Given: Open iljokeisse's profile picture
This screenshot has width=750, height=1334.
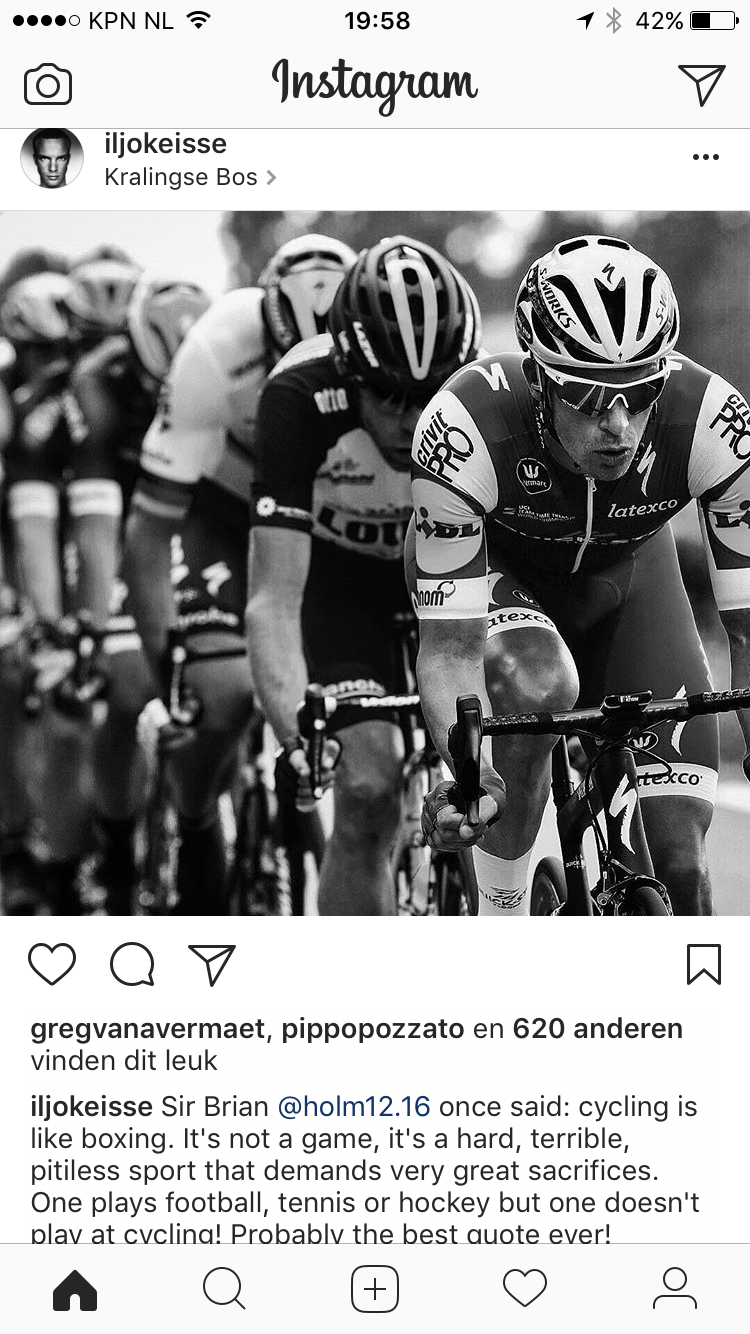Looking at the screenshot, I should (52, 158).
